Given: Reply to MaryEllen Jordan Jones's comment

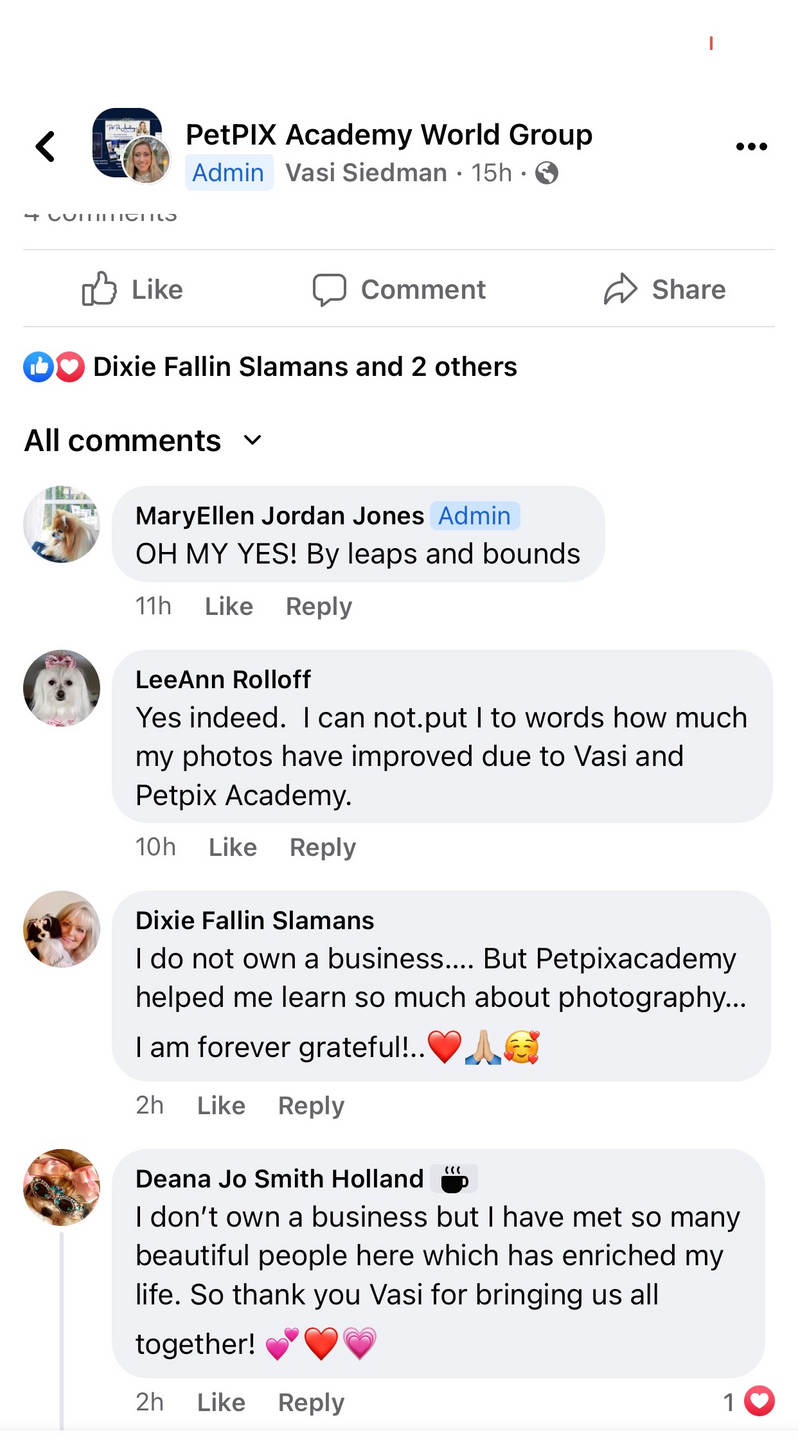Looking at the screenshot, I should point(318,607).
